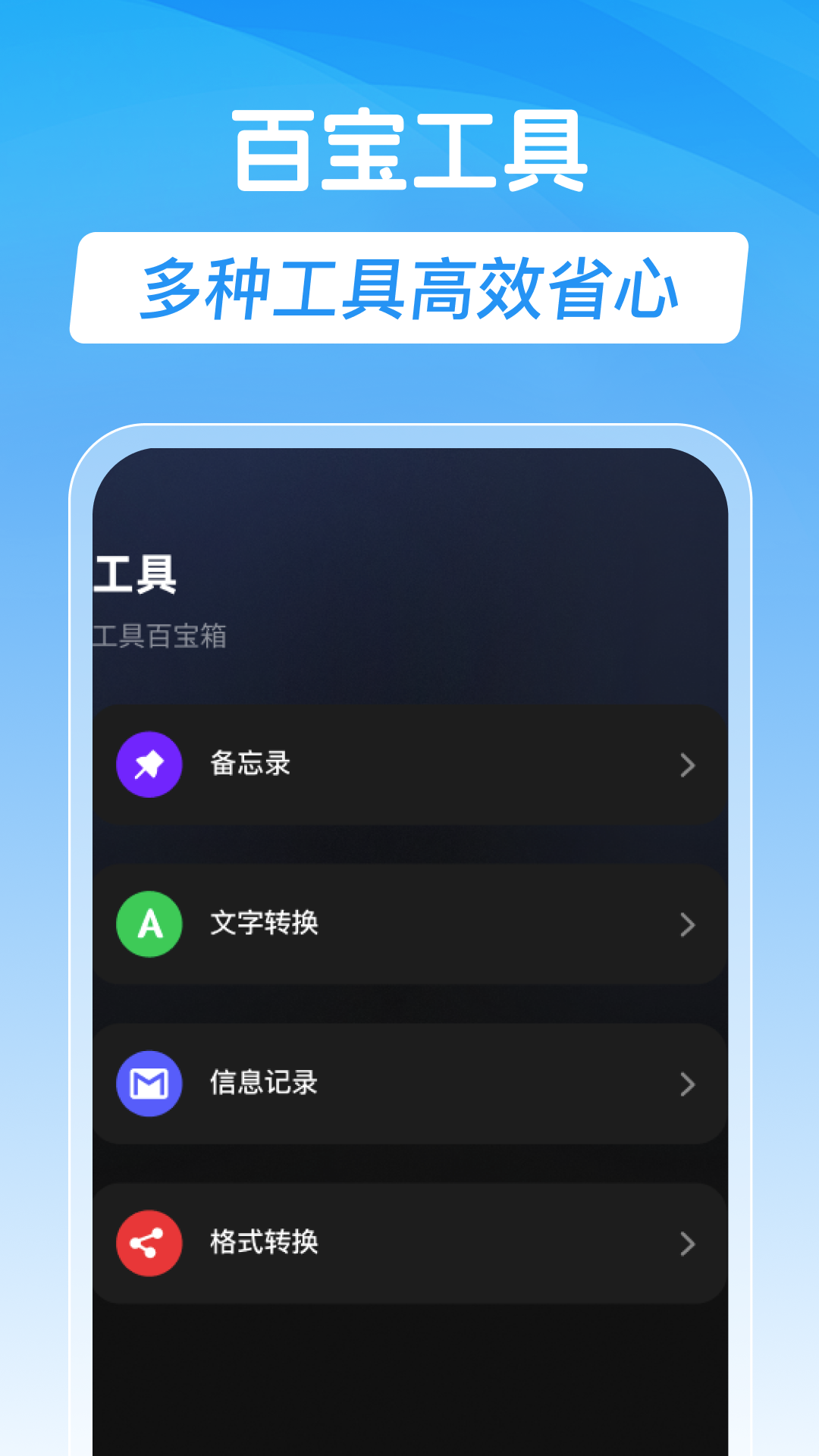
Task: Expand the 格式转换 row chevron
Action: (688, 1244)
